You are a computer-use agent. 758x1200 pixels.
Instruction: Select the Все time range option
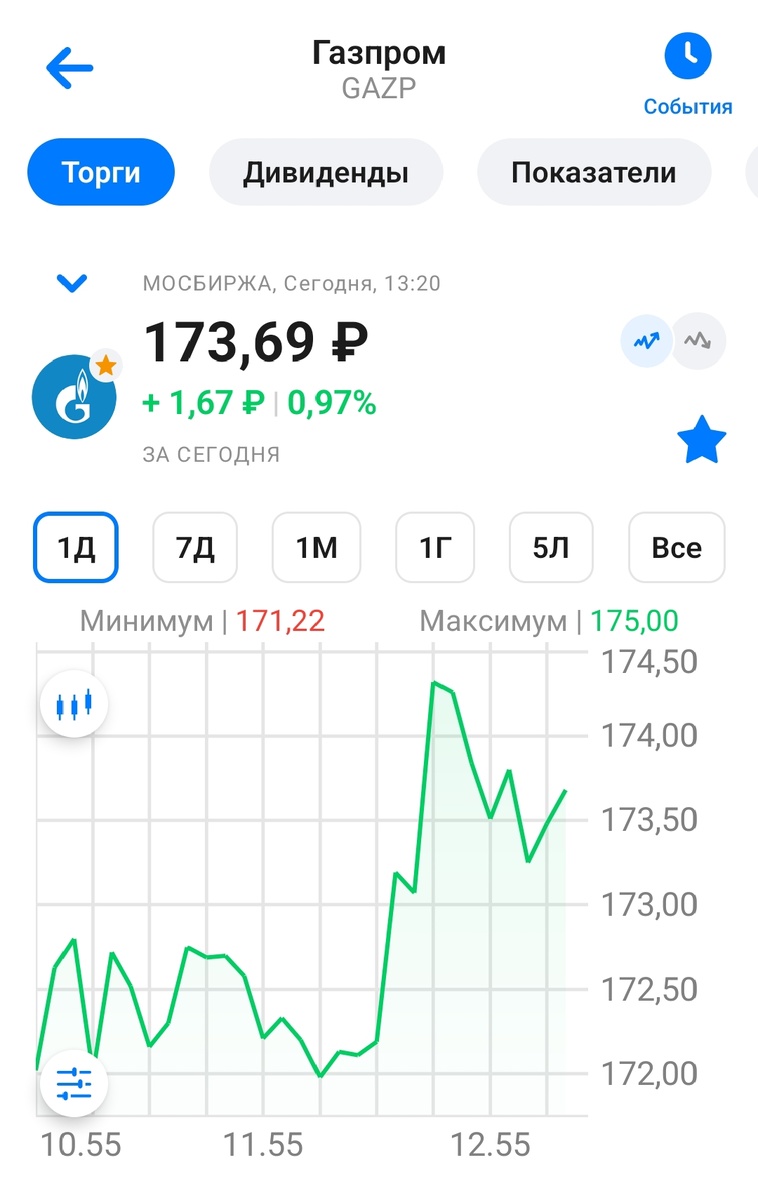click(677, 547)
